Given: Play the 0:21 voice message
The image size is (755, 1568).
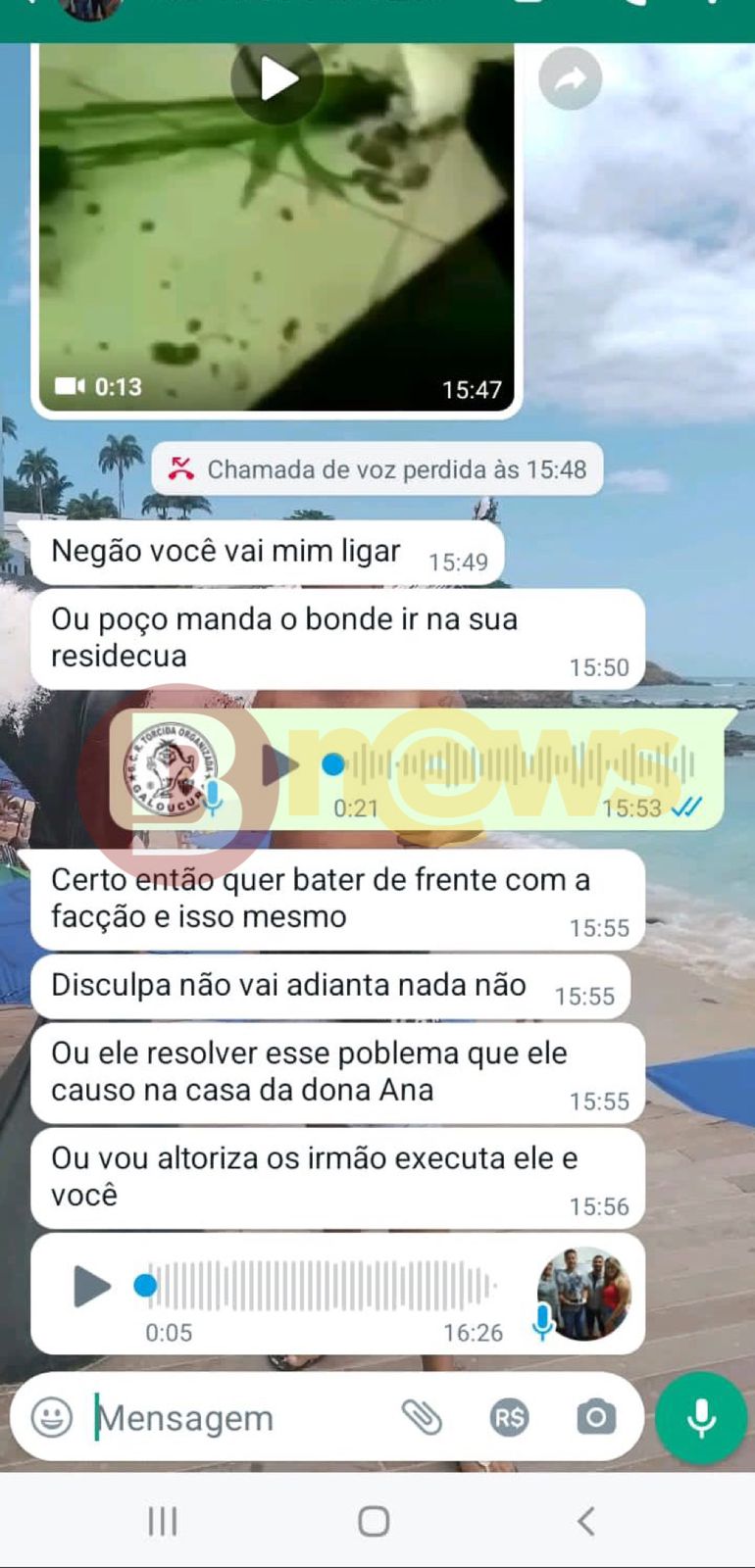Looking at the screenshot, I should pos(278,765).
